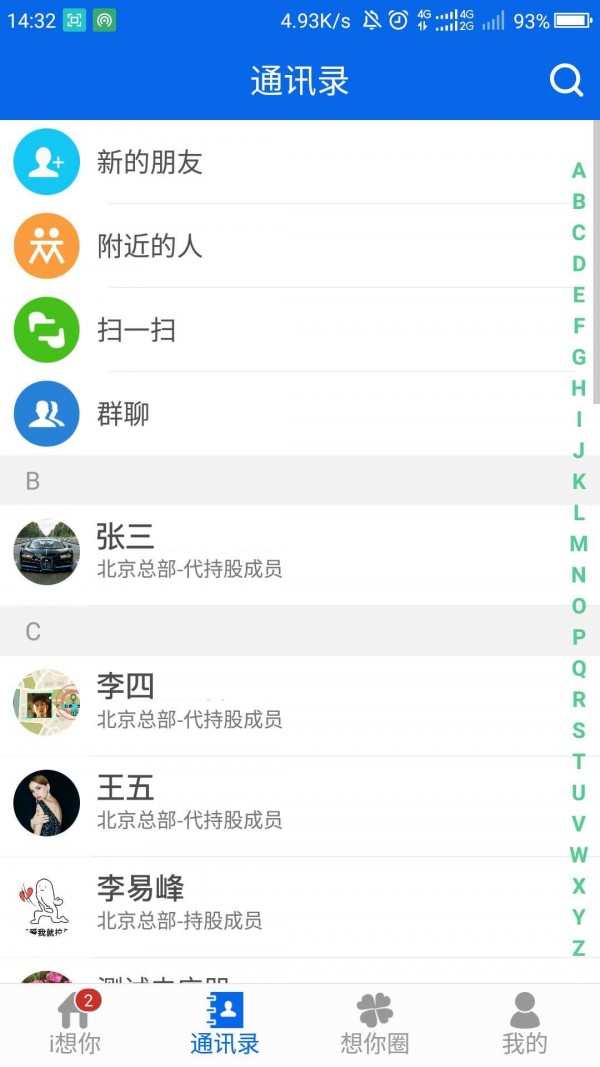Jump to letter A in index

[578, 171]
